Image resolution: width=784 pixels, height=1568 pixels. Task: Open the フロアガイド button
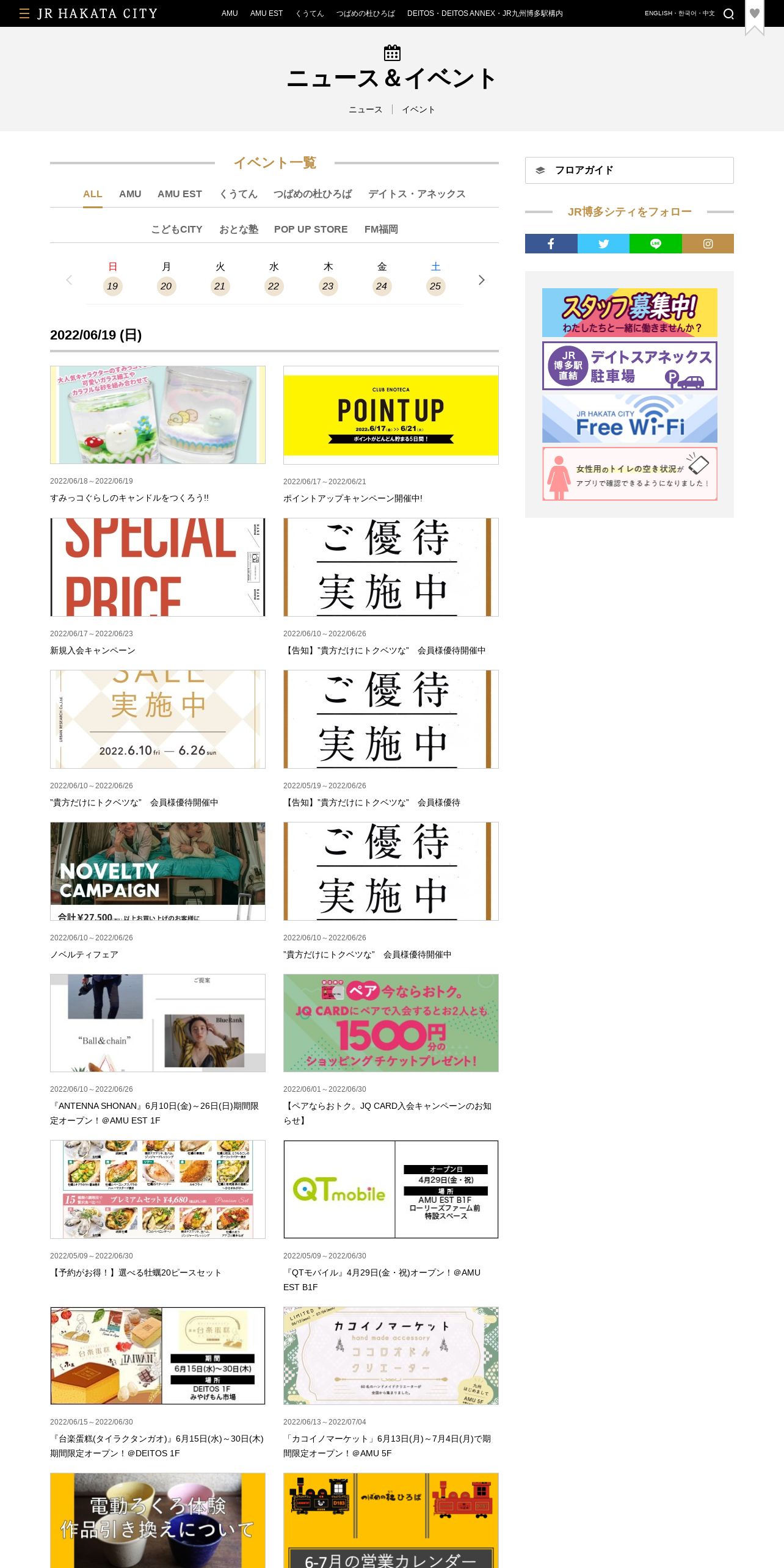pyautogui.click(x=630, y=170)
